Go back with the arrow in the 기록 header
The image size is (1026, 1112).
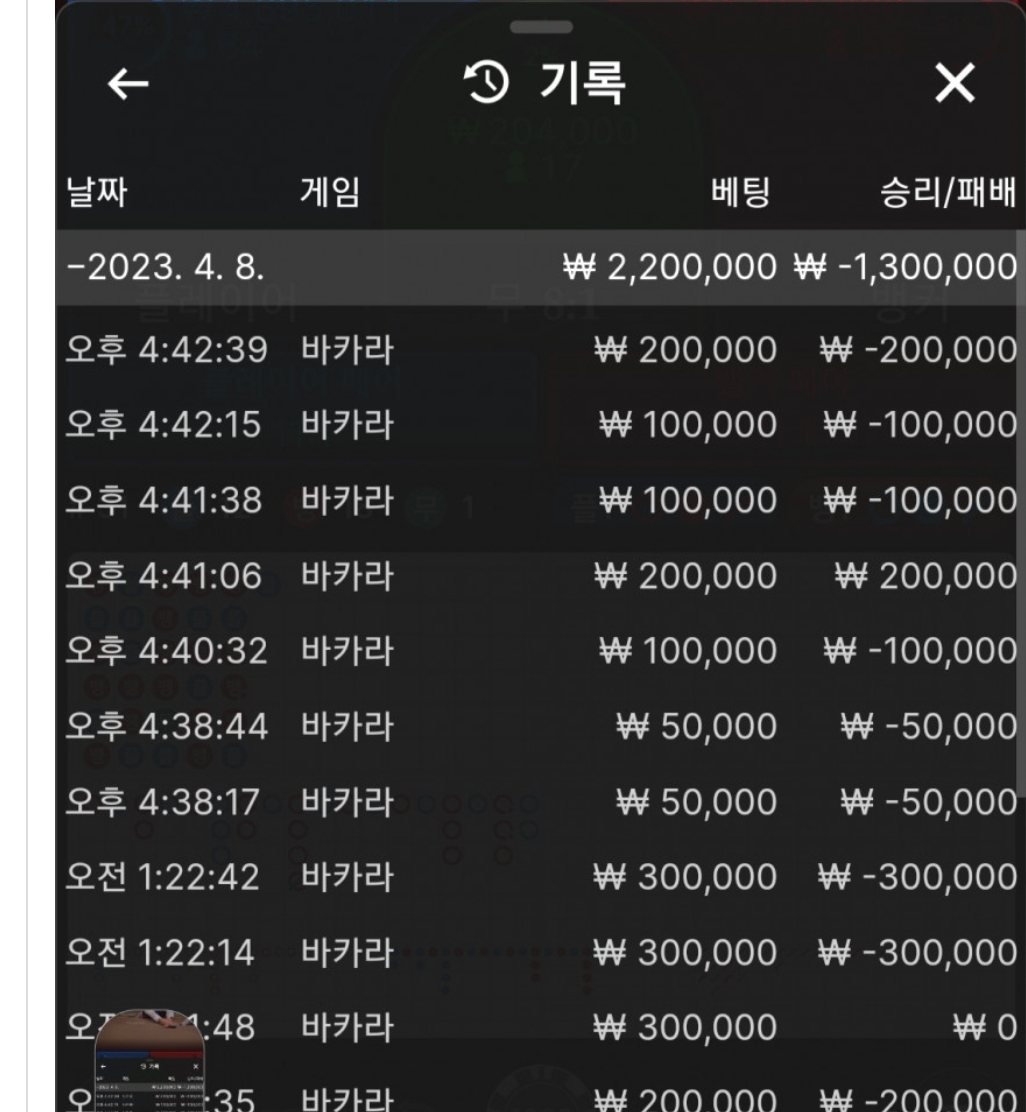click(128, 88)
